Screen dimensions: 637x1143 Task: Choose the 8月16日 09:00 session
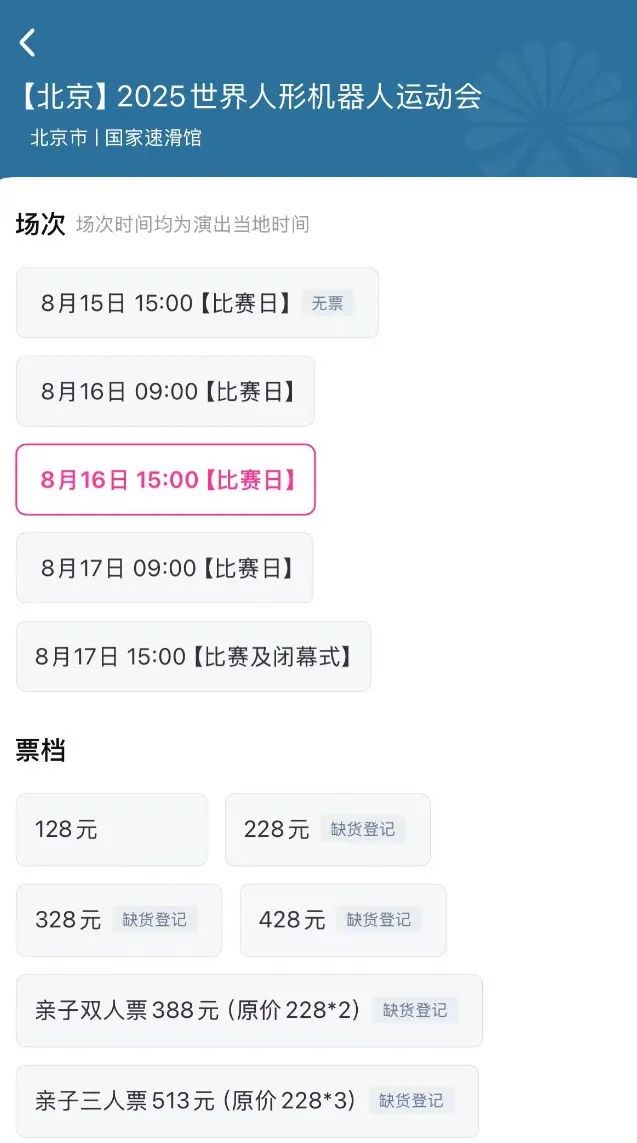[165, 391]
